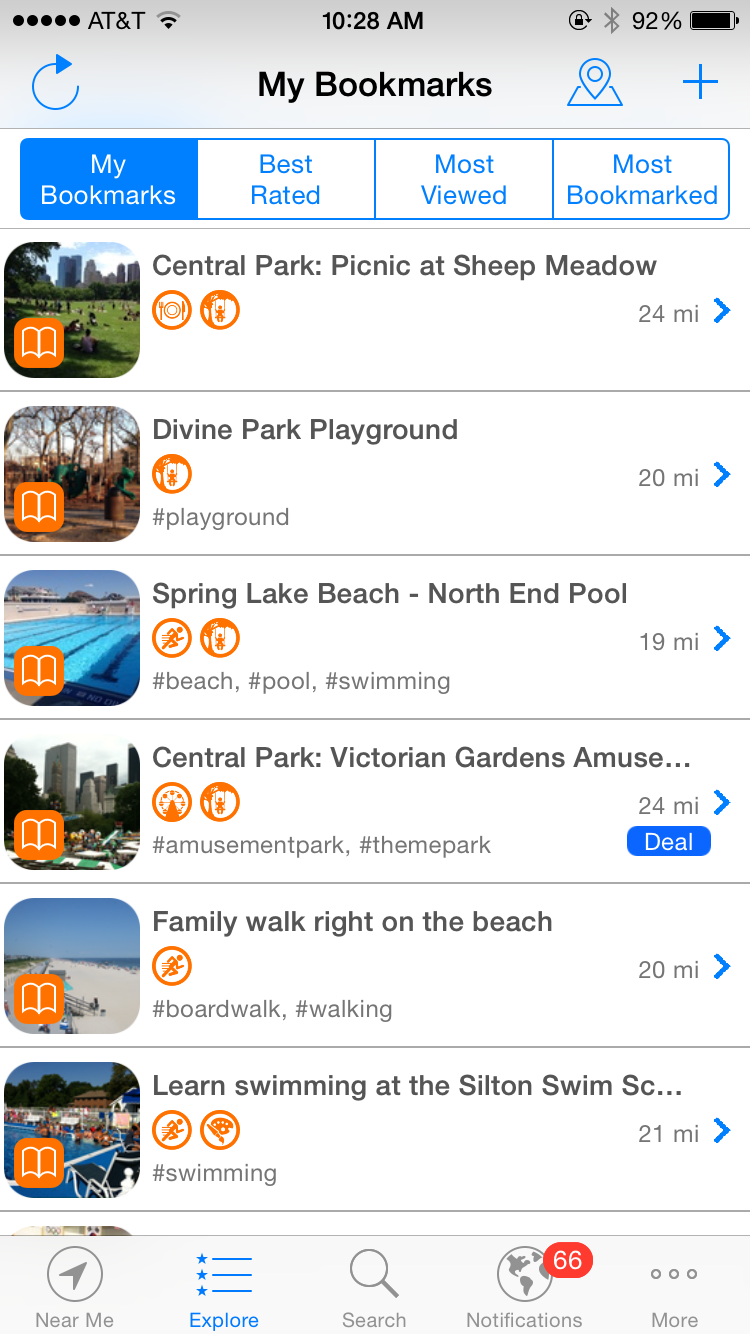Open Family walk right on the beach

point(352,922)
